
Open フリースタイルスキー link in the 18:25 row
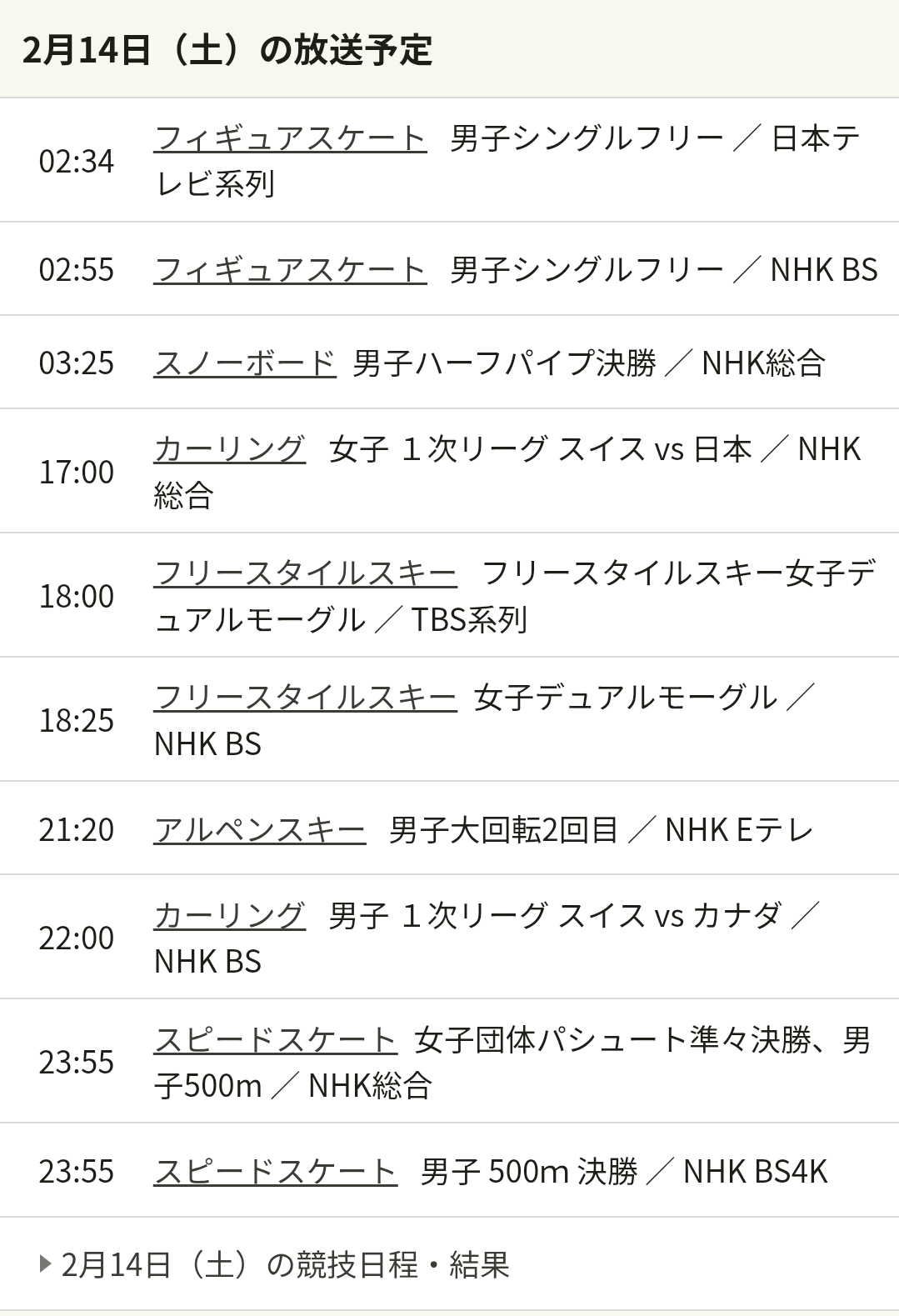click(x=305, y=698)
